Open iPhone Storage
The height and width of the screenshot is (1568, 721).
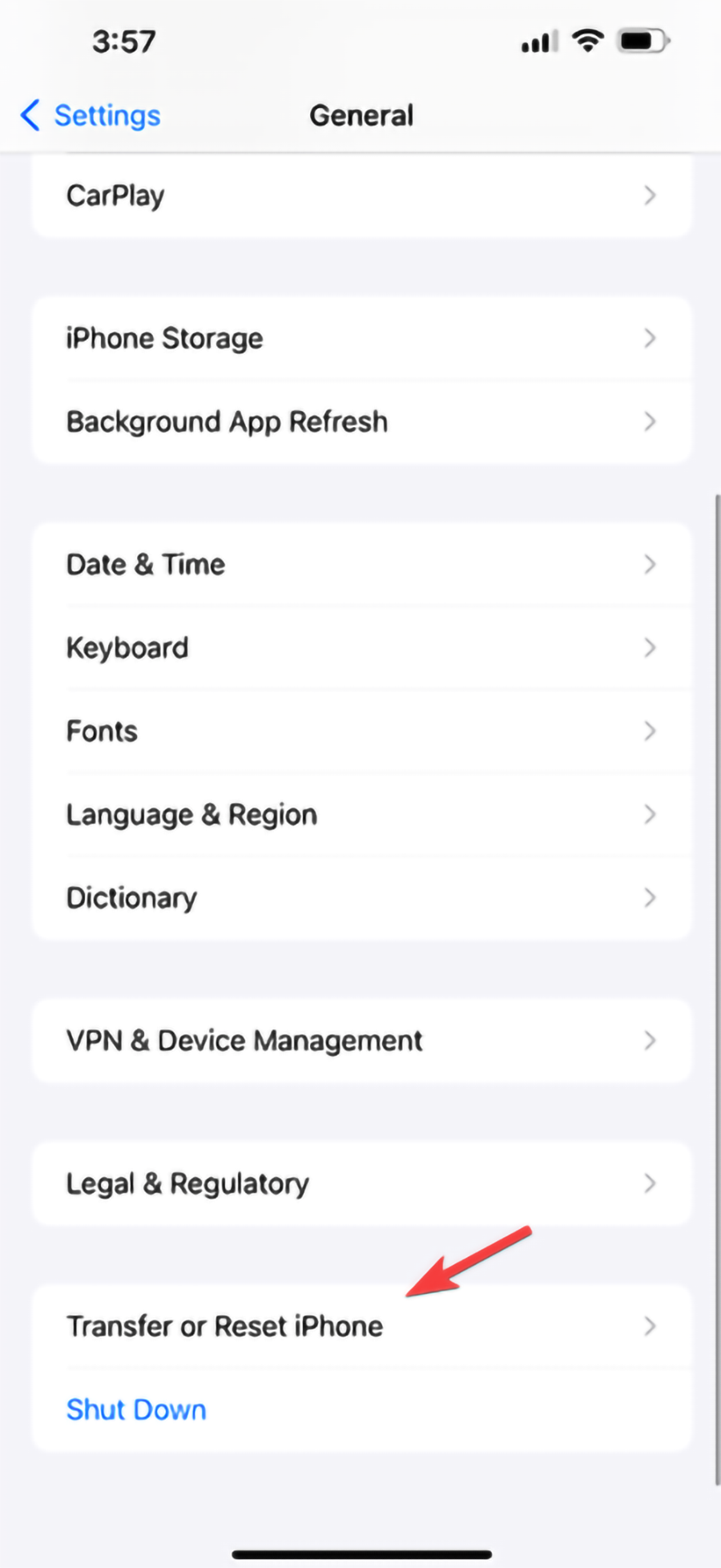[x=361, y=338]
